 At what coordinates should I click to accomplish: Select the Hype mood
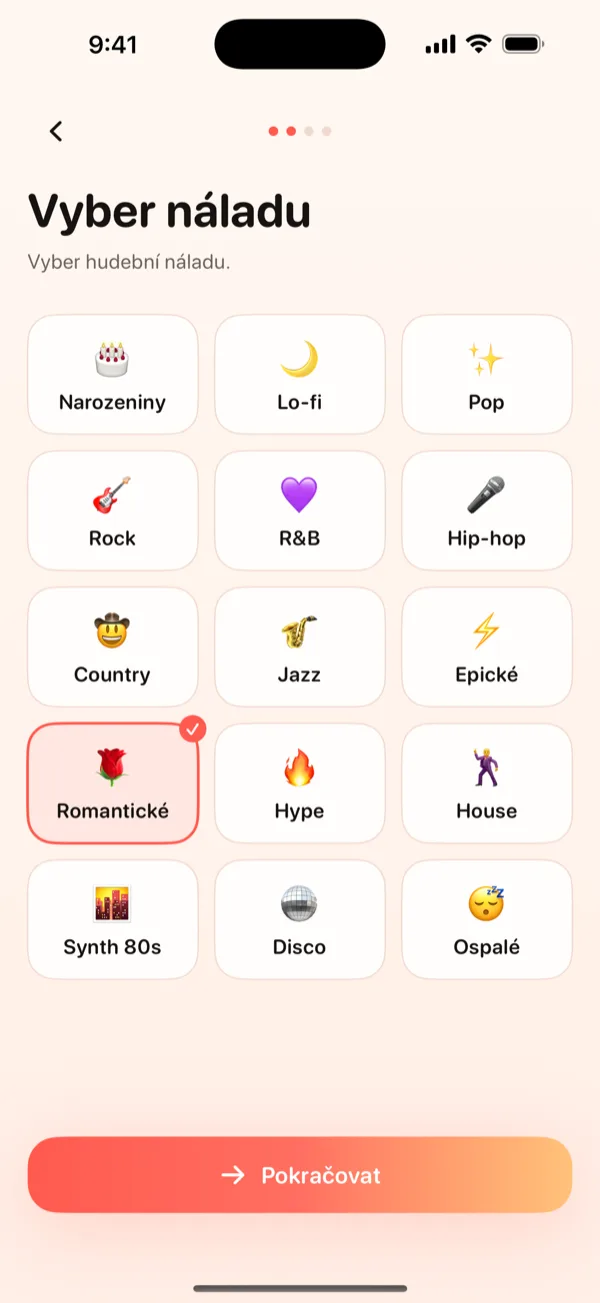[x=300, y=783]
